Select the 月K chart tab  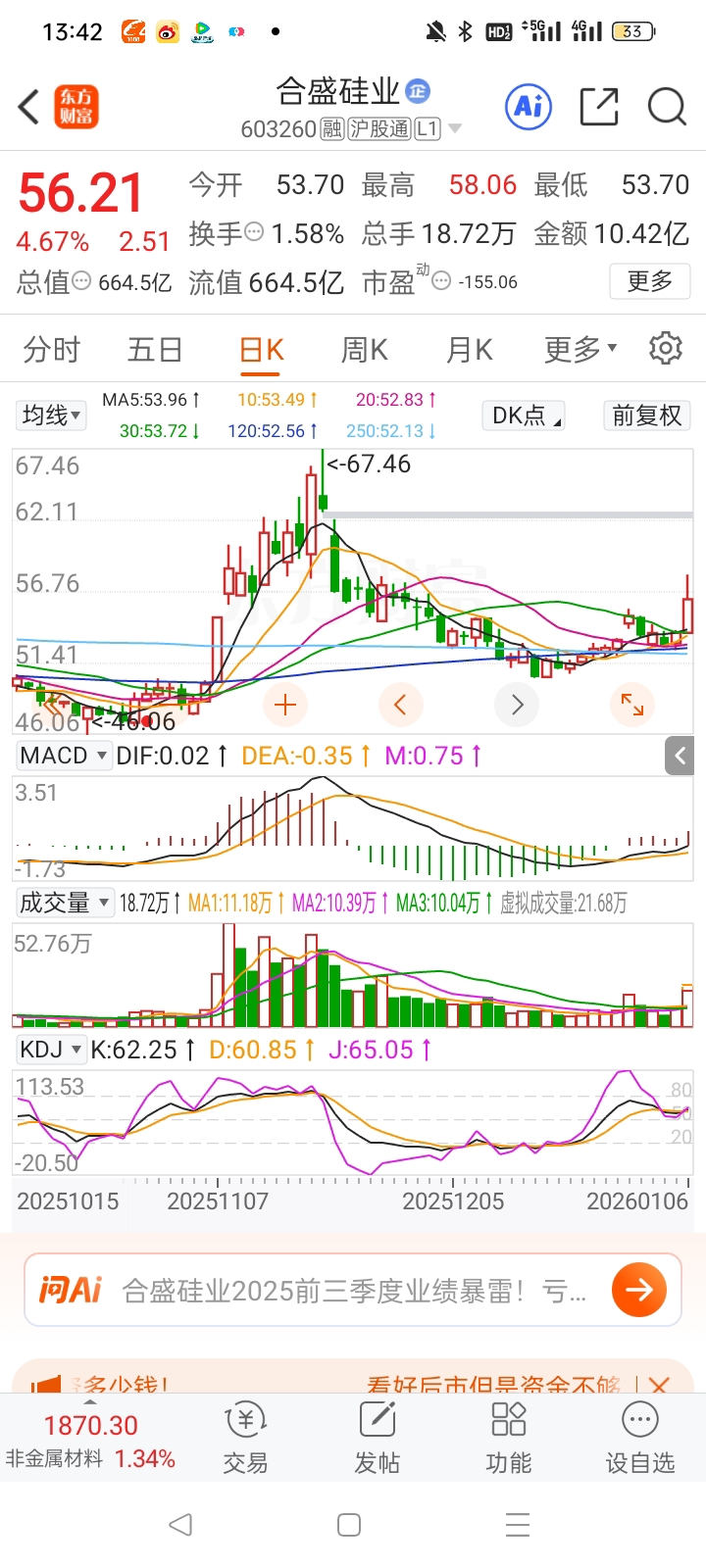tap(469, 350)
